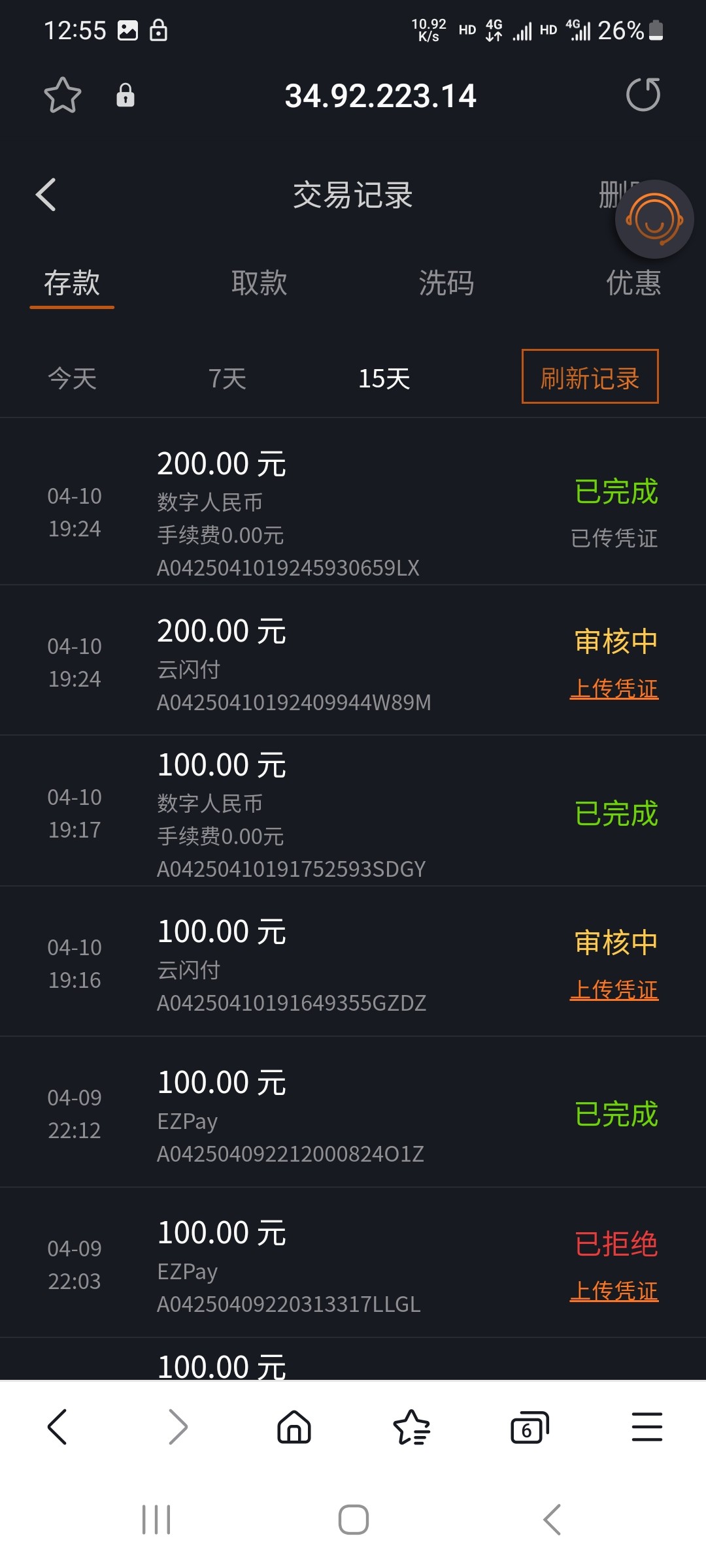Click the favorites star in the bottom bar

[411, 1428]
